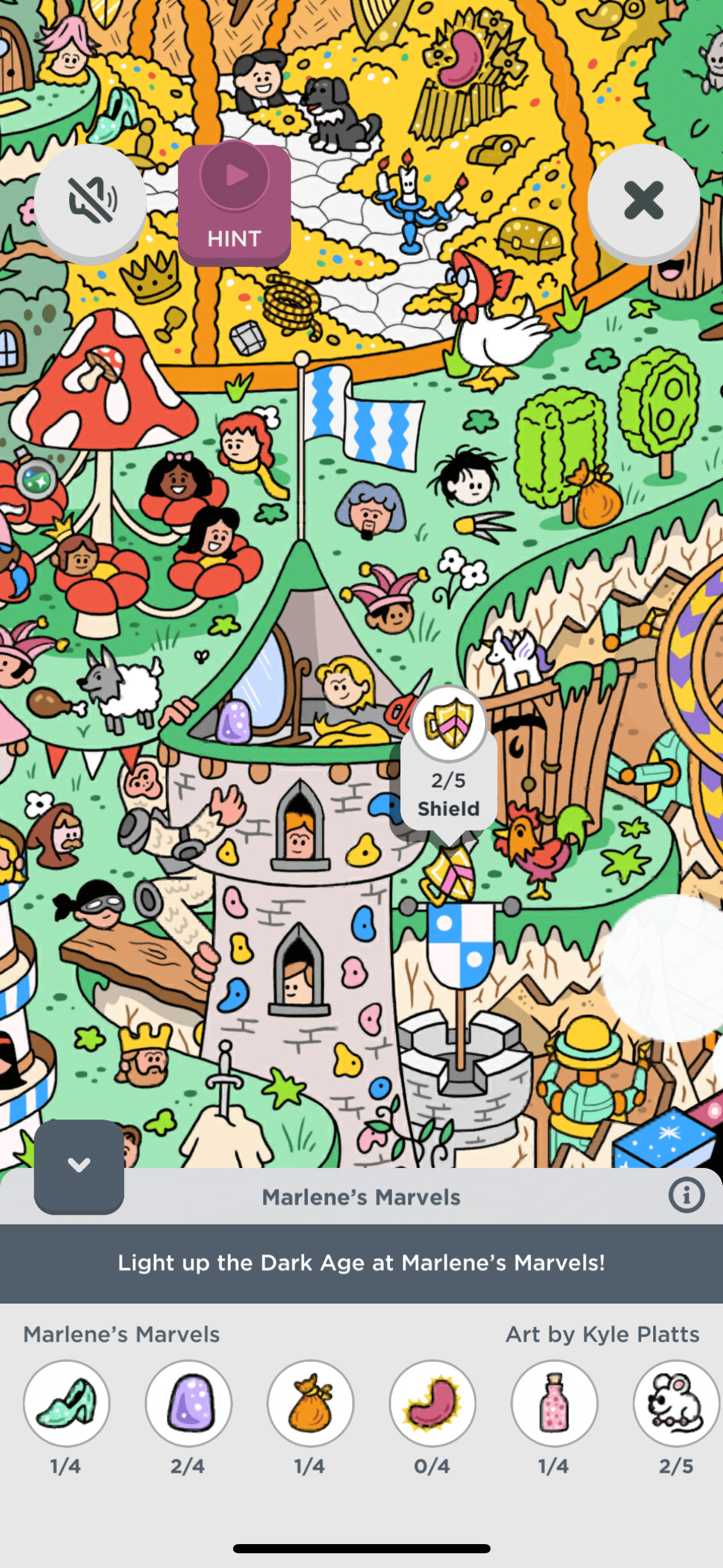The height and width of the screenshot is (1568, 723).
Task: Select the magic bean item tracker
Action: [x=432, y=1404]
